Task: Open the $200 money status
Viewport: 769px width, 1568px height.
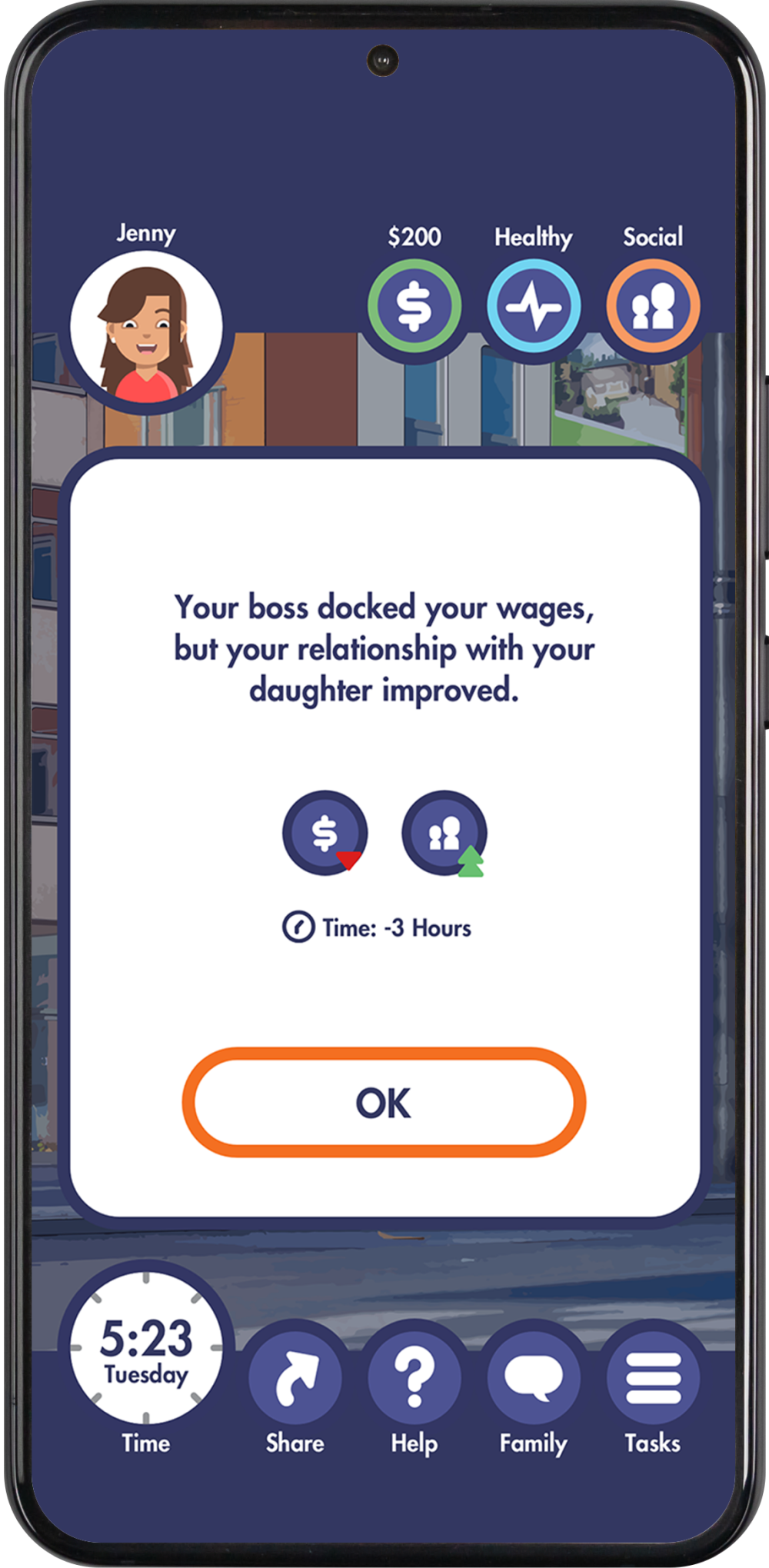Action: coord(414,306)
